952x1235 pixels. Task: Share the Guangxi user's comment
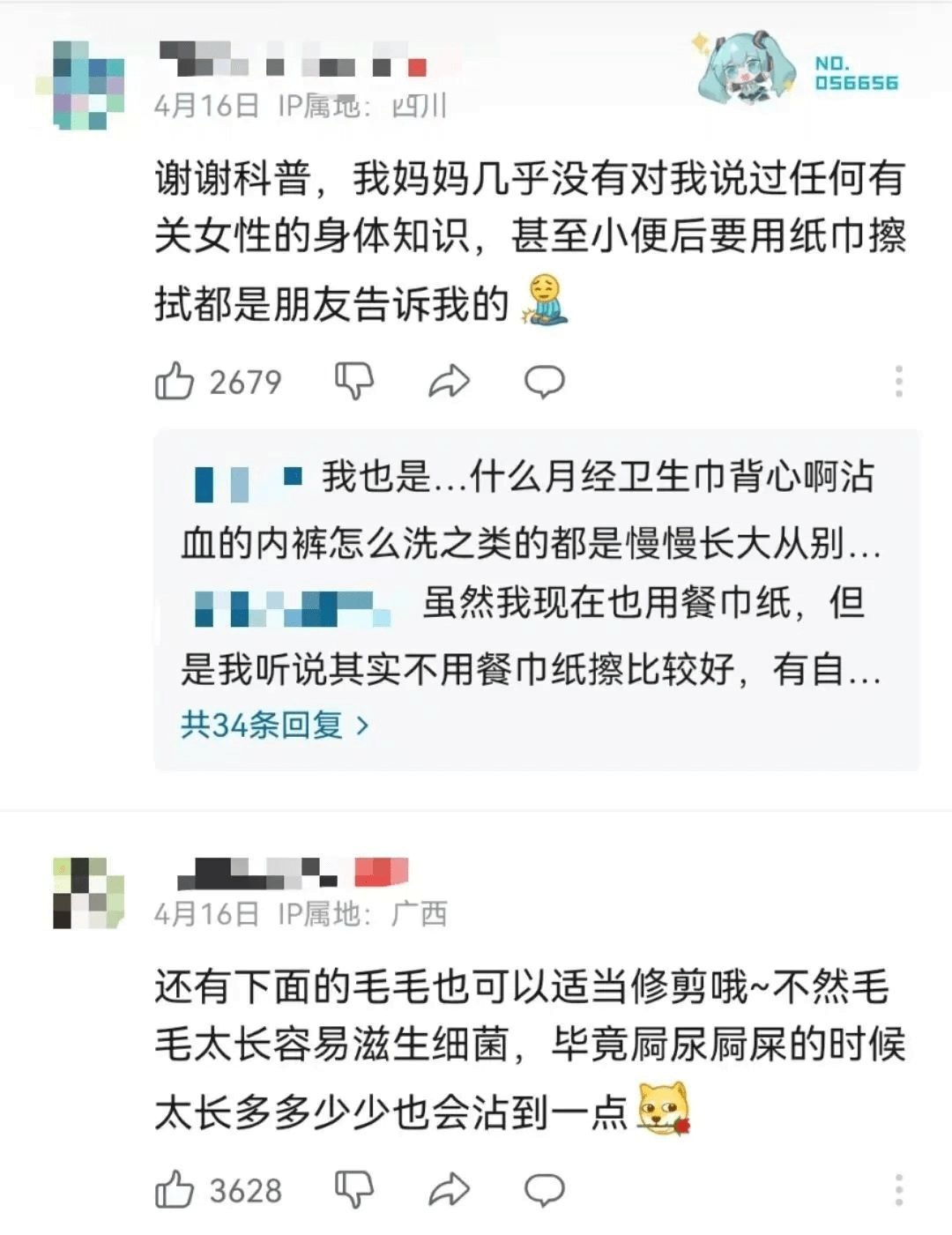tap(449, 1190)
